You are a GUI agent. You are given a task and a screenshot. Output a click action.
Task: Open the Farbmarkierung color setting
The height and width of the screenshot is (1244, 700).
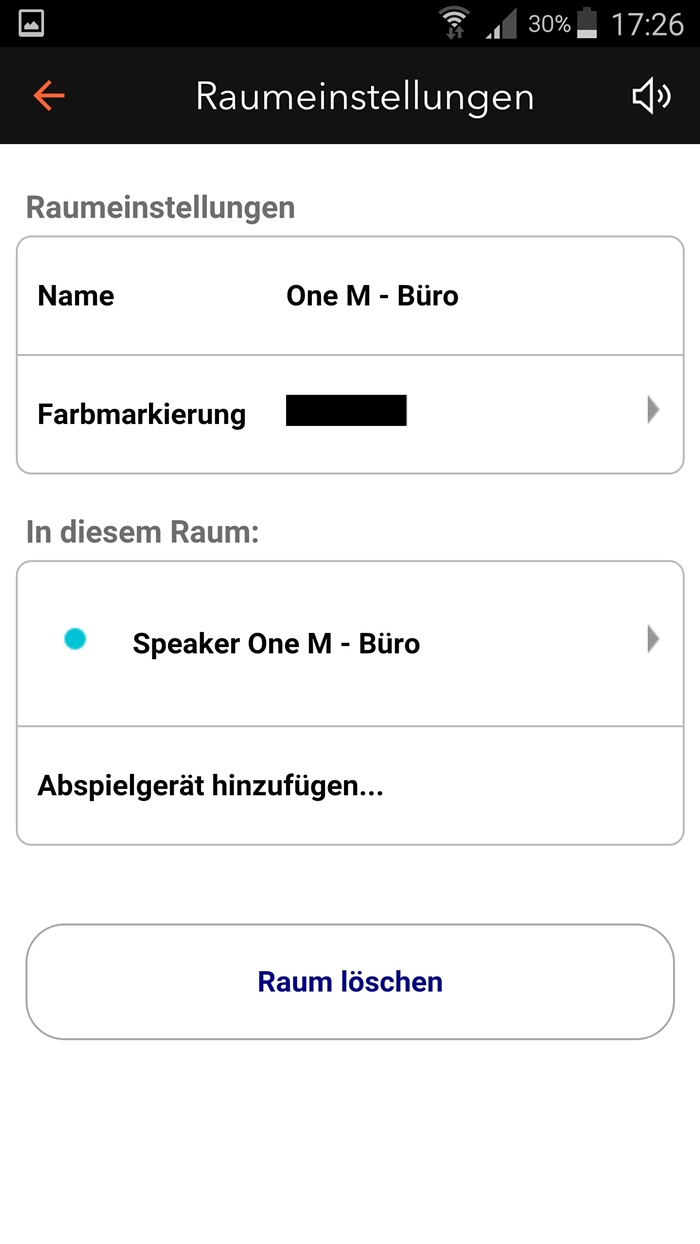click(350, 414)
